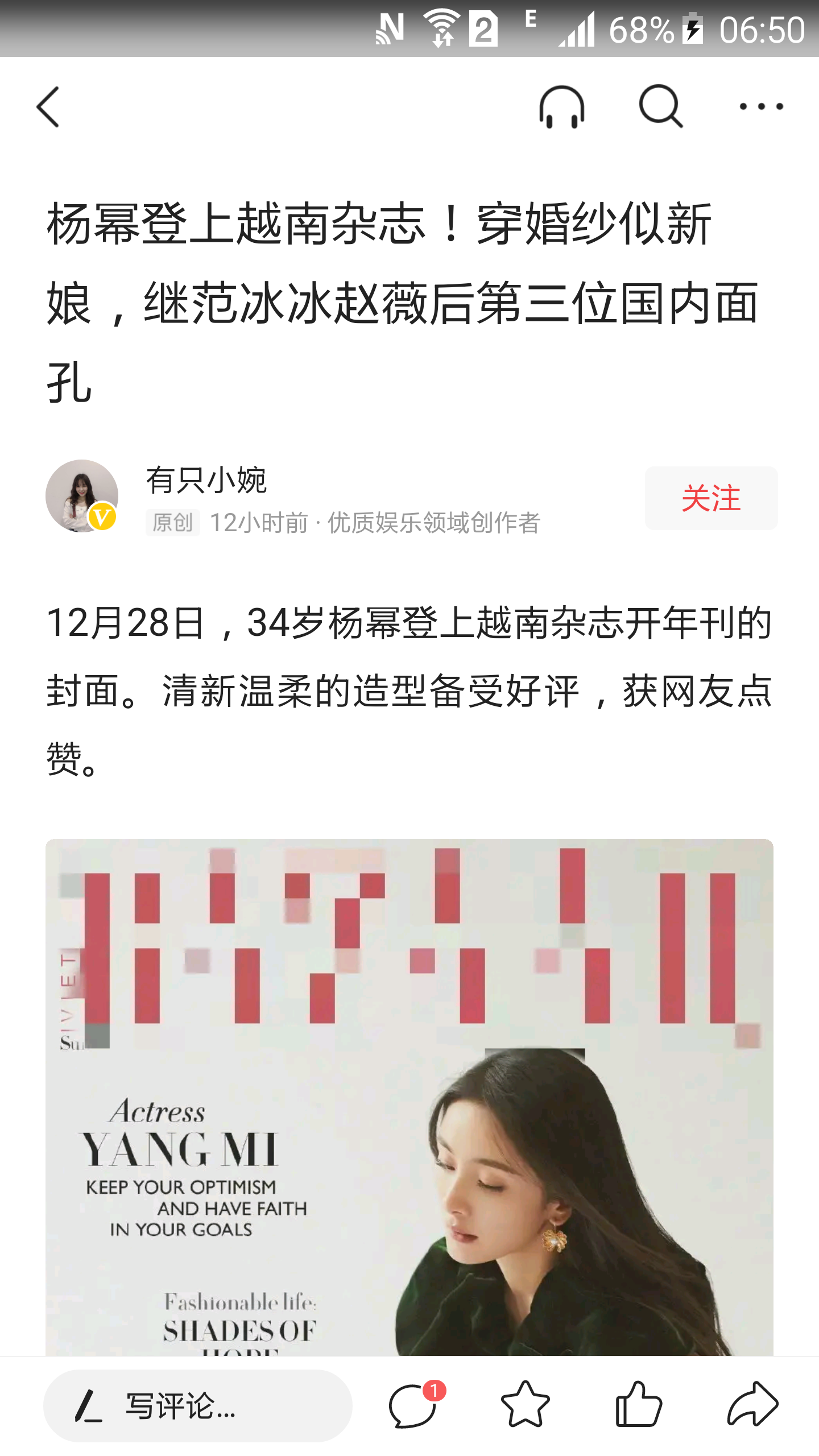Go back using the top-left arrow
This screenshot has height=1456, width=819.
click(x=48, y=107)
